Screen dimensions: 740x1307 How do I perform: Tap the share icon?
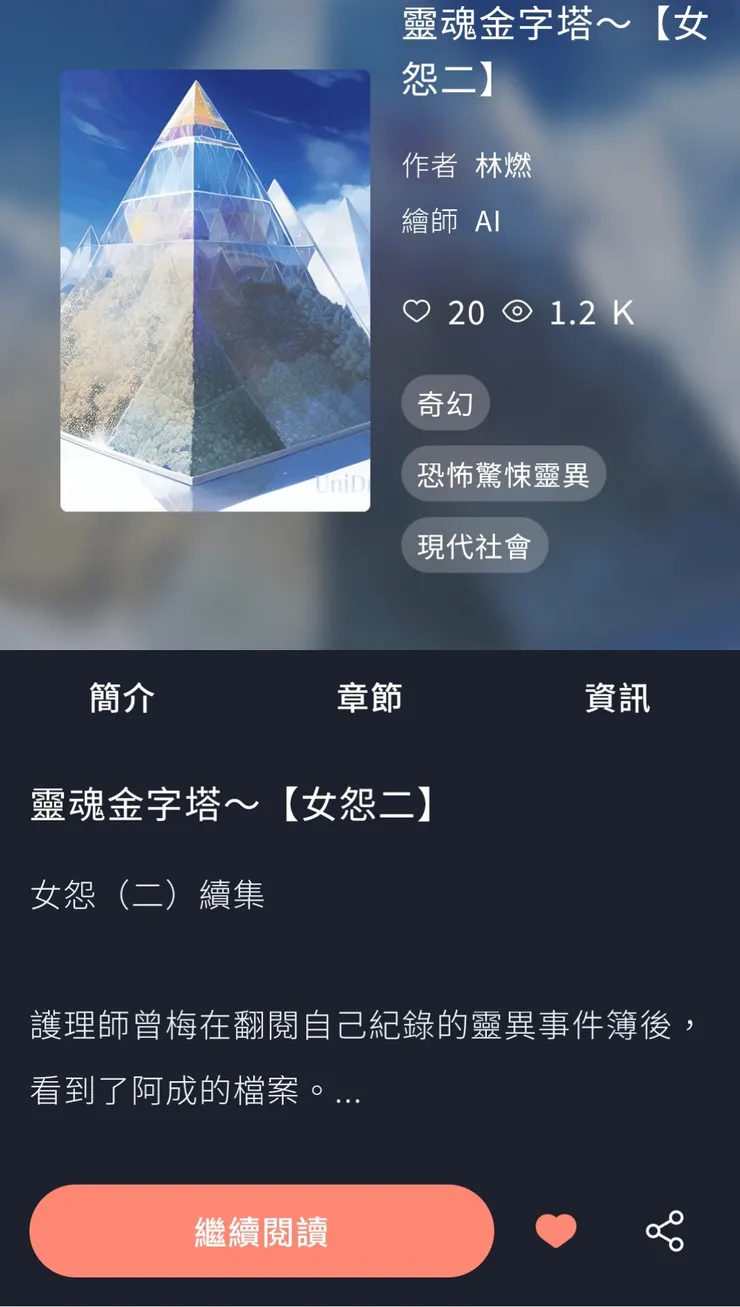(664, 1233)
